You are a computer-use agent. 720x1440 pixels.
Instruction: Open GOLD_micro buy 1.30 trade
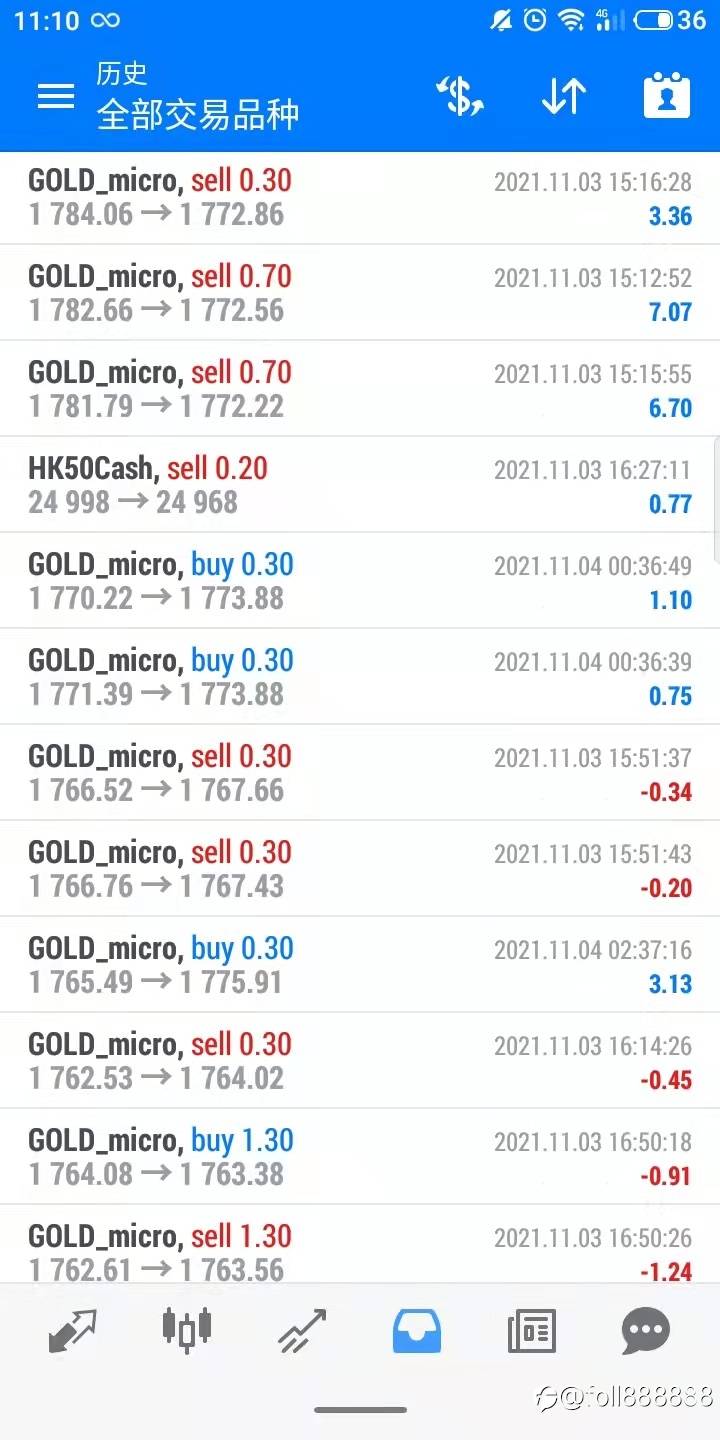(360, 1157)
